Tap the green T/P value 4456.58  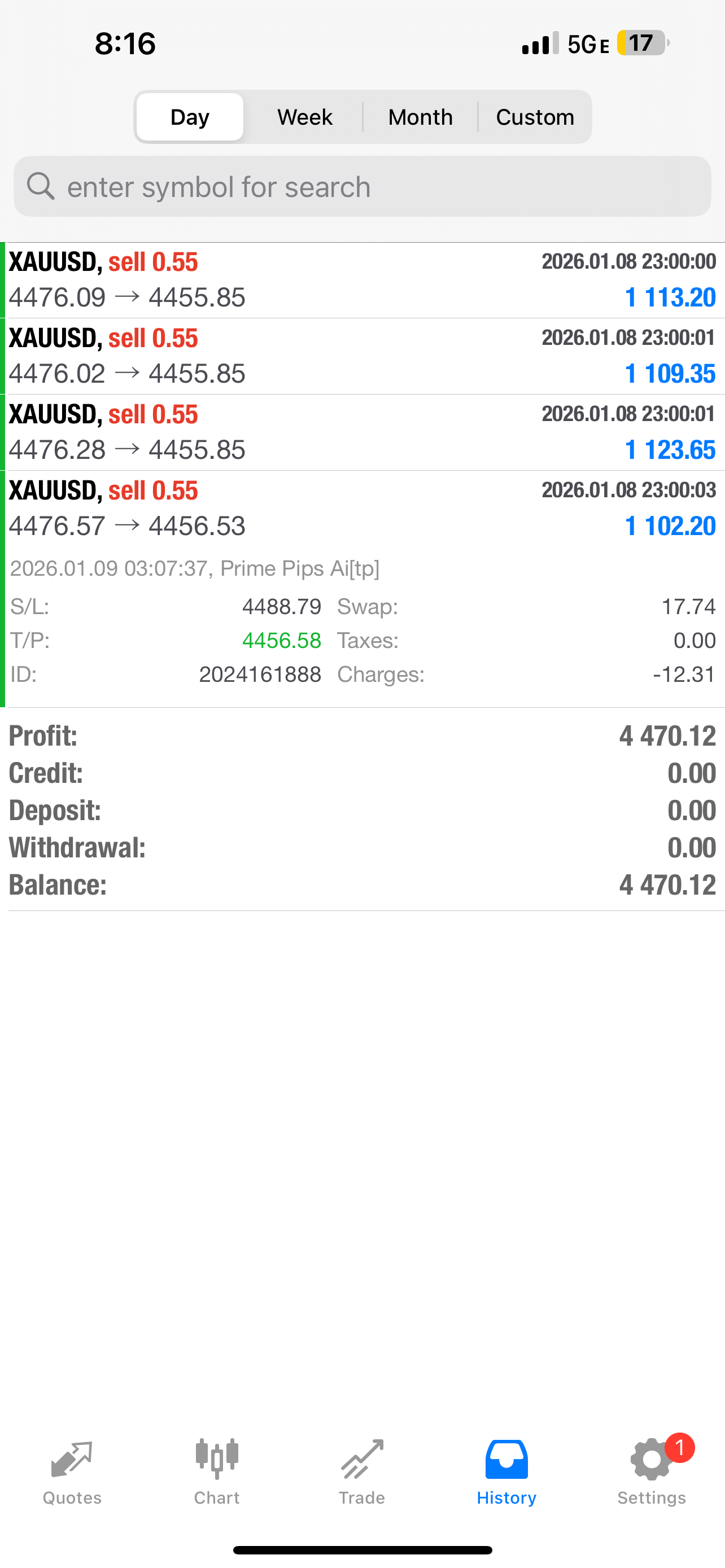pyautogui.click(x=282, y=640)
